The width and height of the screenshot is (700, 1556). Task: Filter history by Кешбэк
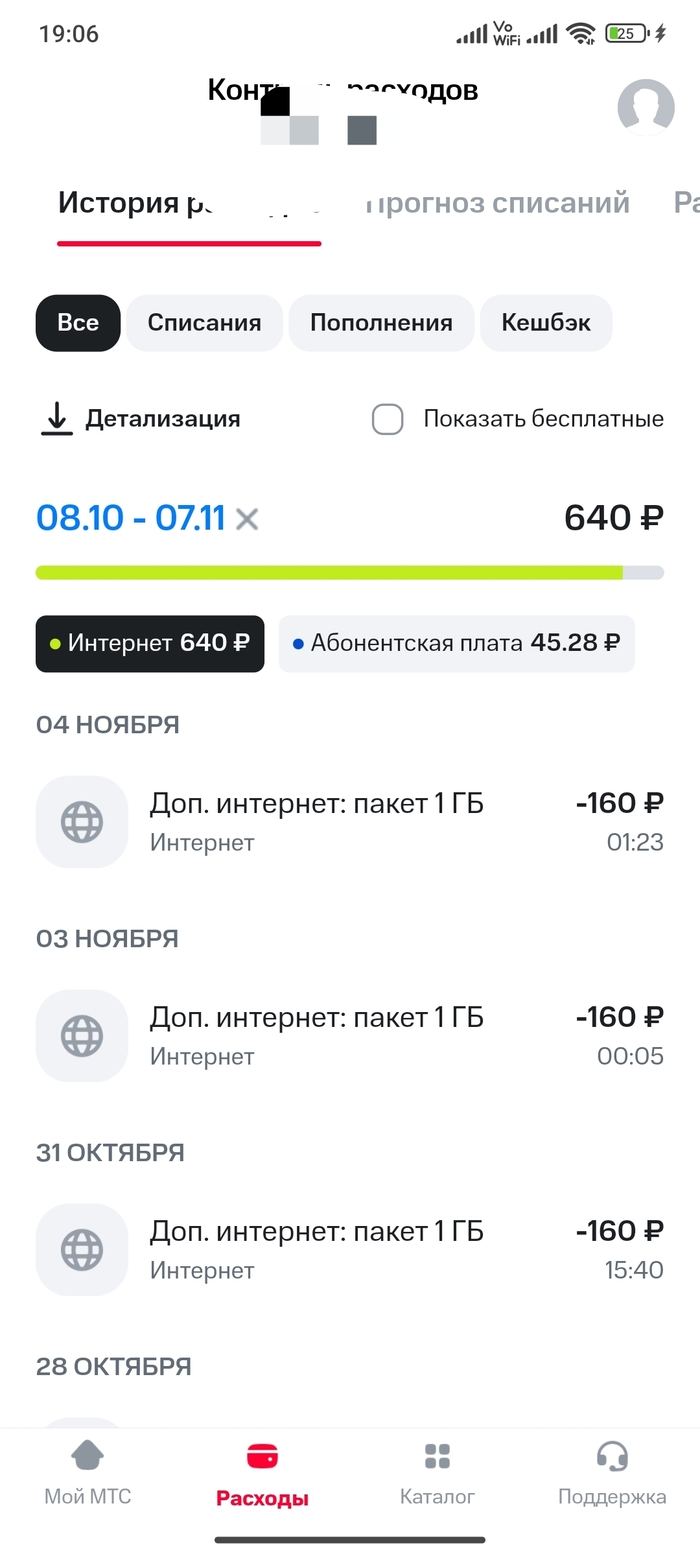pos(546,323)
